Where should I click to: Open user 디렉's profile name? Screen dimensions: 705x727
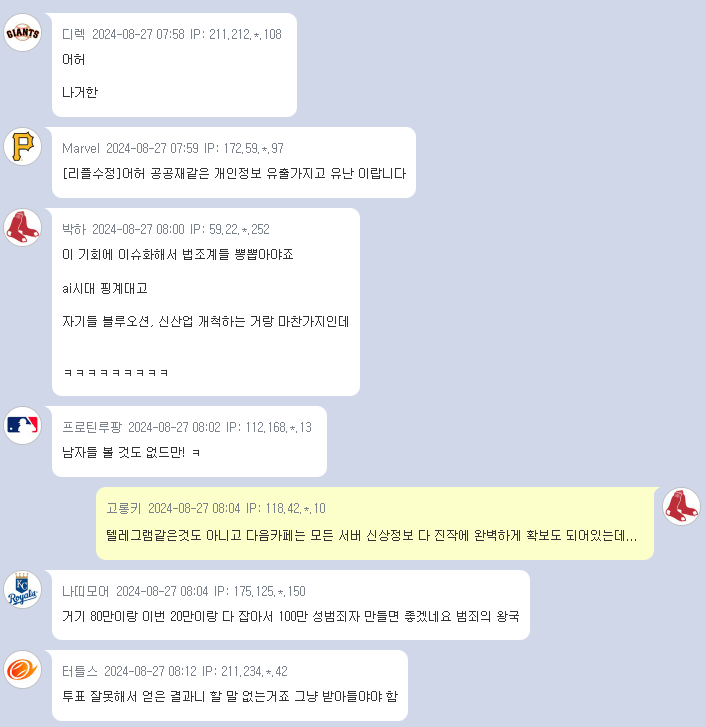pyautogui.click(x=74, y=34)
